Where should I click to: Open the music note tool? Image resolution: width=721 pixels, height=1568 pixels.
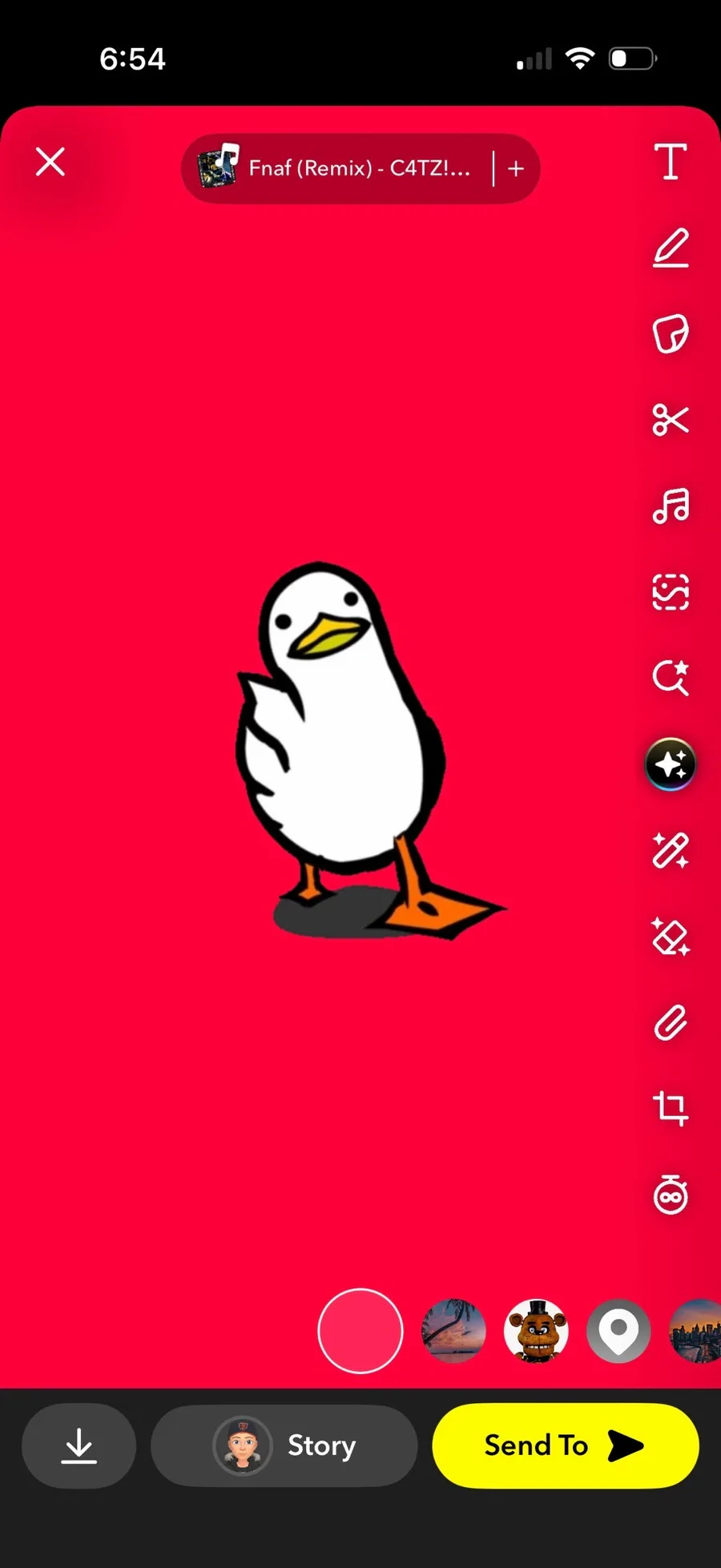671,506
